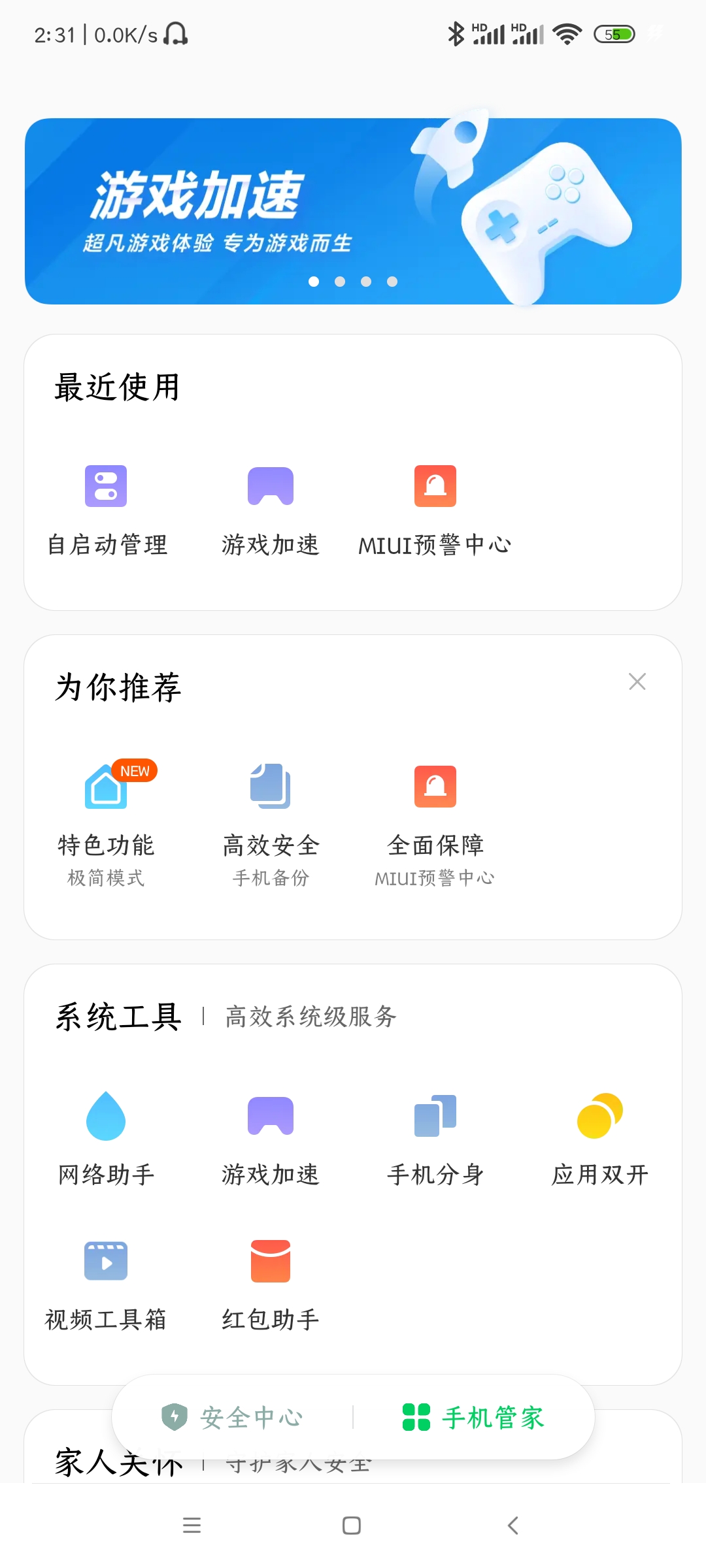The image size is (706, 1568).
Task: Open 全面保障 MIUI预警中心 recommendation
Action: click(435, 825)
